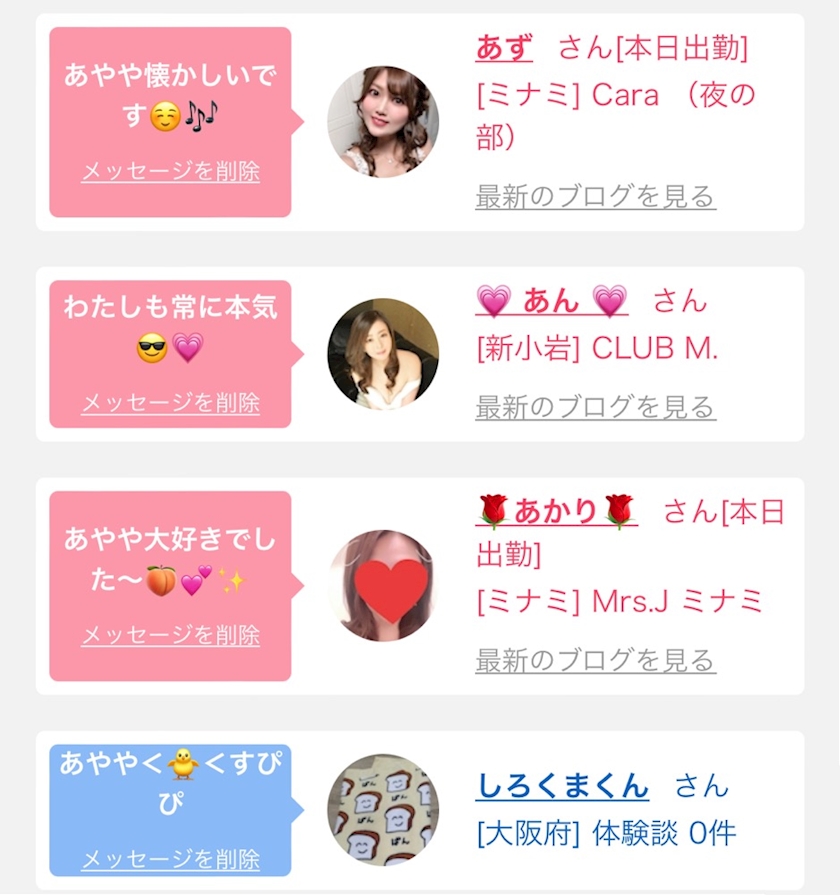Open しろくまくん's profile photo
The height and width of the screenshot is (895, 840).
[383, 810]
